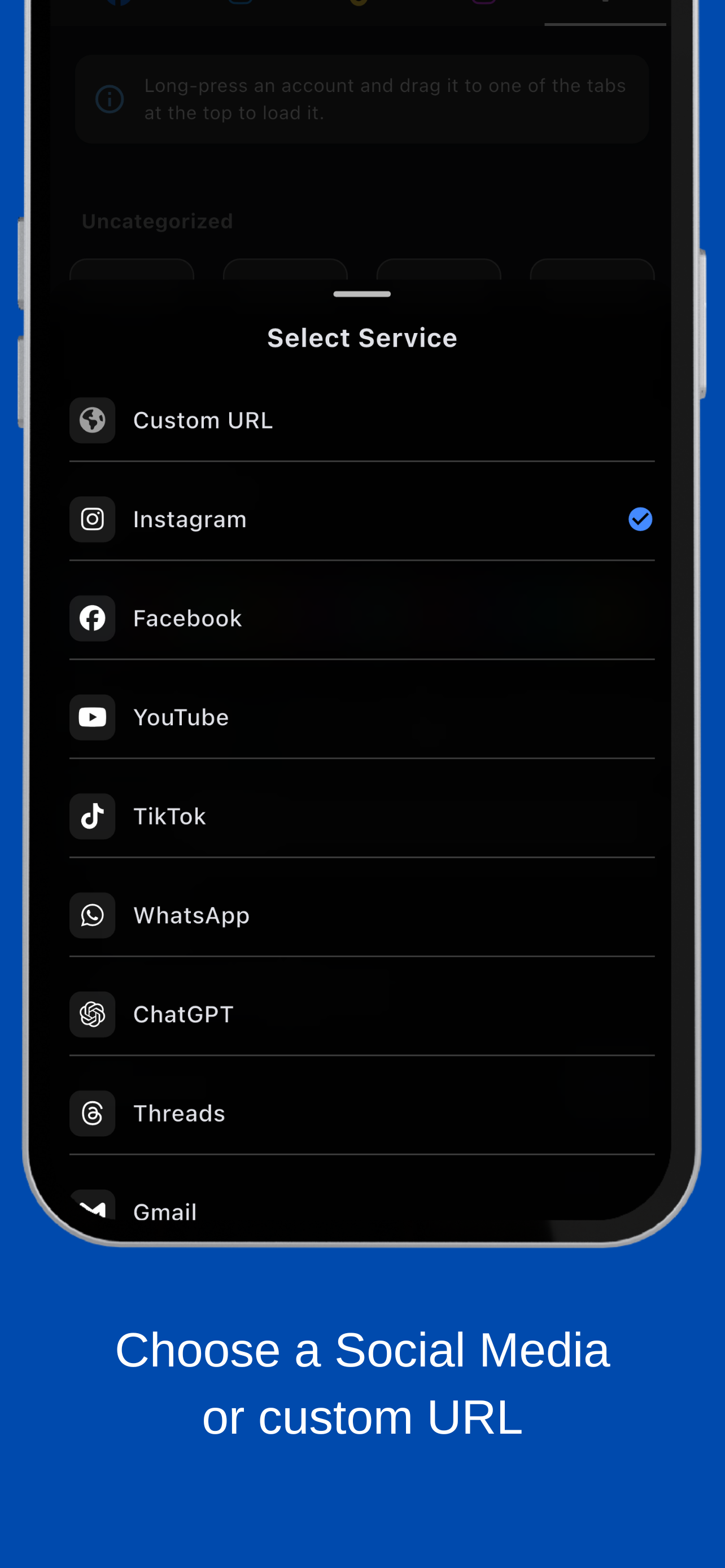Select the TikTok icon
The height and width of the screenshot is (1568, 725).
pos(92,816)
